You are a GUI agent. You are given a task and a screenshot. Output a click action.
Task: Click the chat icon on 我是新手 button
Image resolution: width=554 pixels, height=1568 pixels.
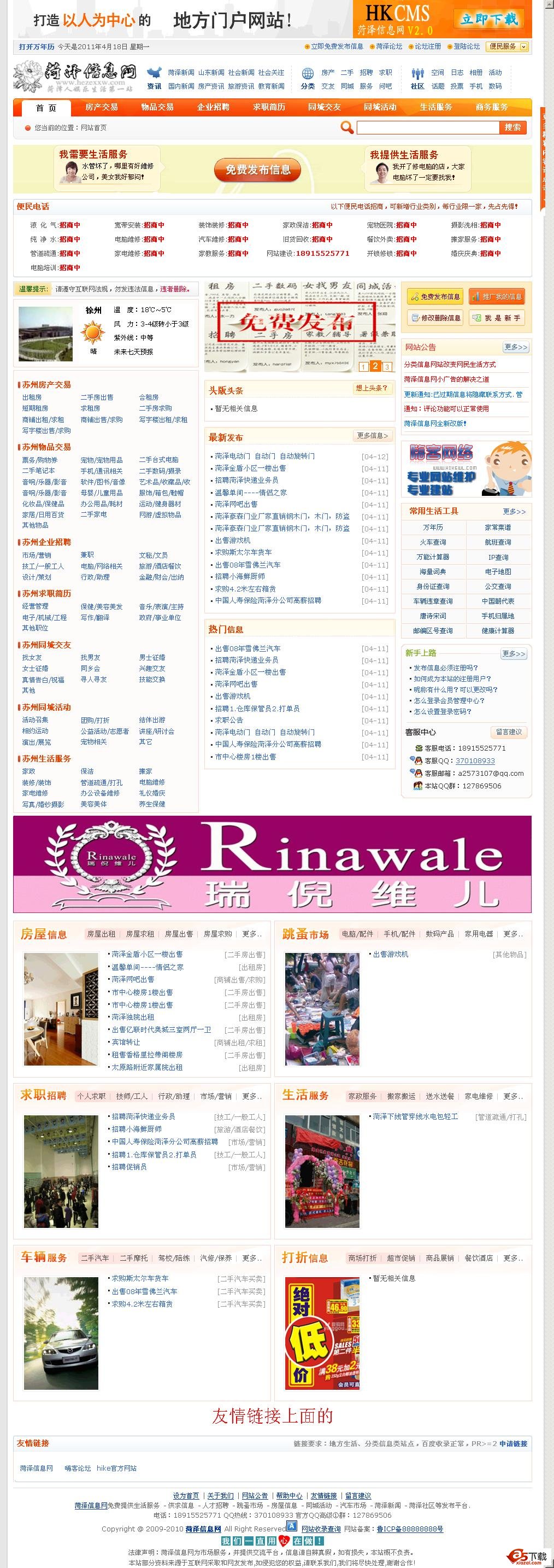(x=478, y=317)
